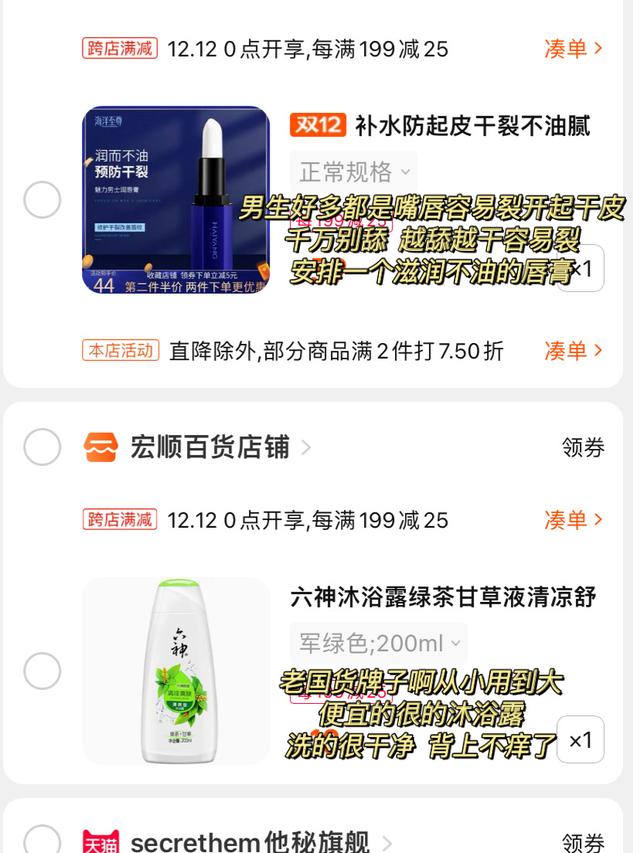Select the 六神沐浴露 item checkbox
Viewport: 640px width, 853px height.
42,671
